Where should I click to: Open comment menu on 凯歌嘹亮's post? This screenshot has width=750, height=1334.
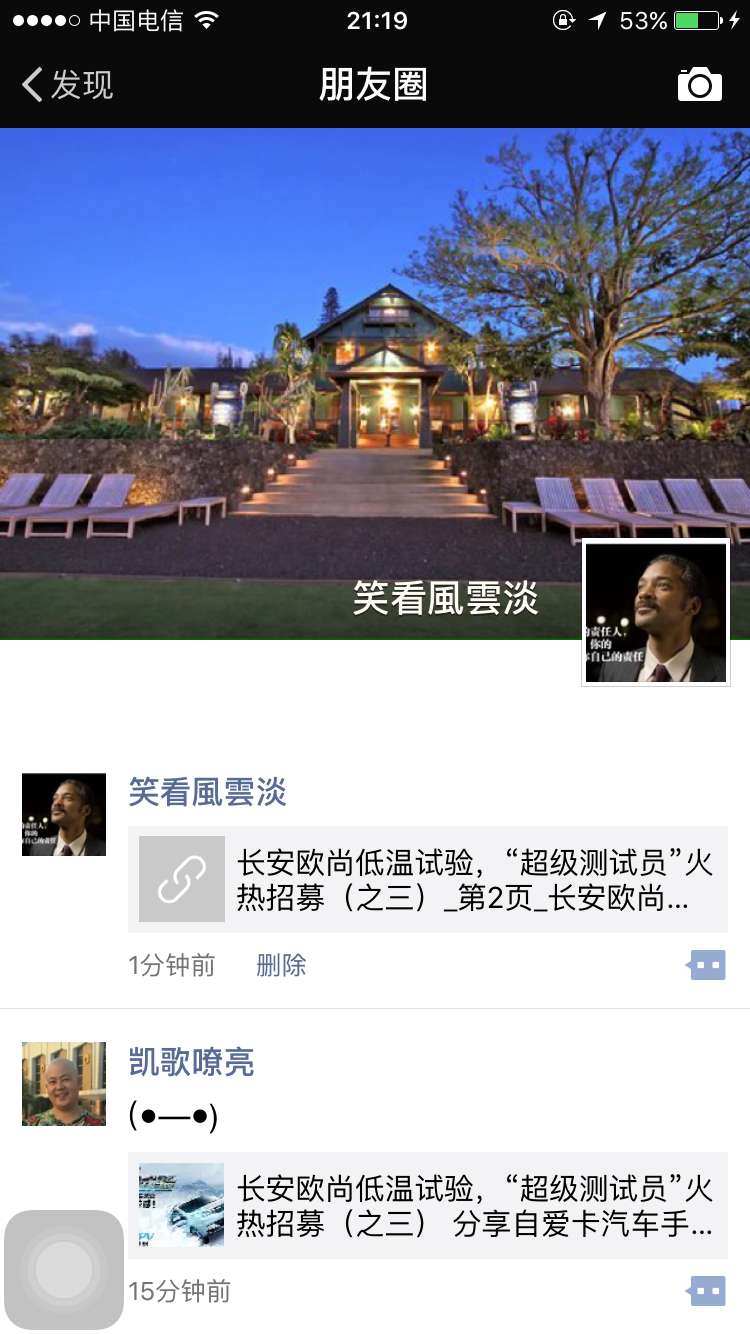[707, 1291]
